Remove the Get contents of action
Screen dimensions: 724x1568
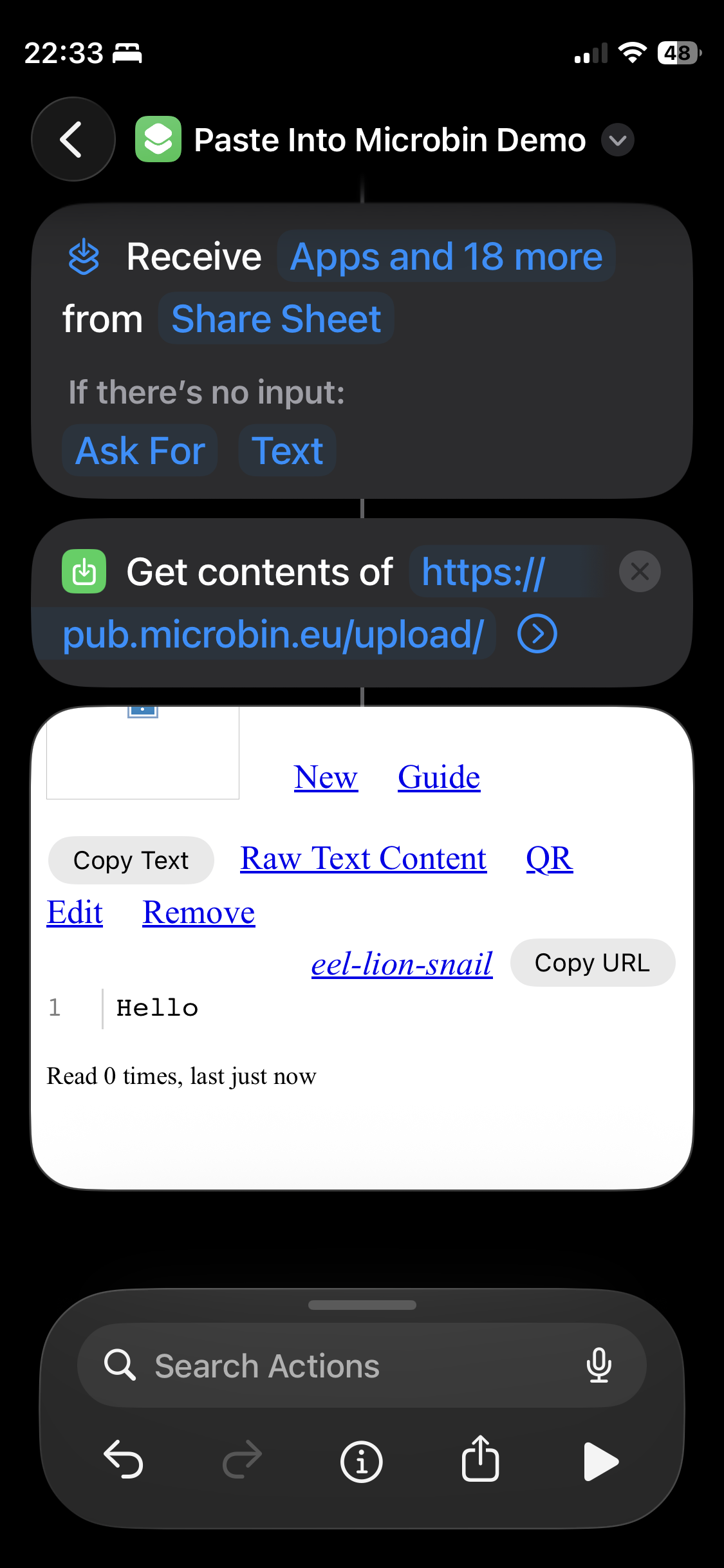639,572
